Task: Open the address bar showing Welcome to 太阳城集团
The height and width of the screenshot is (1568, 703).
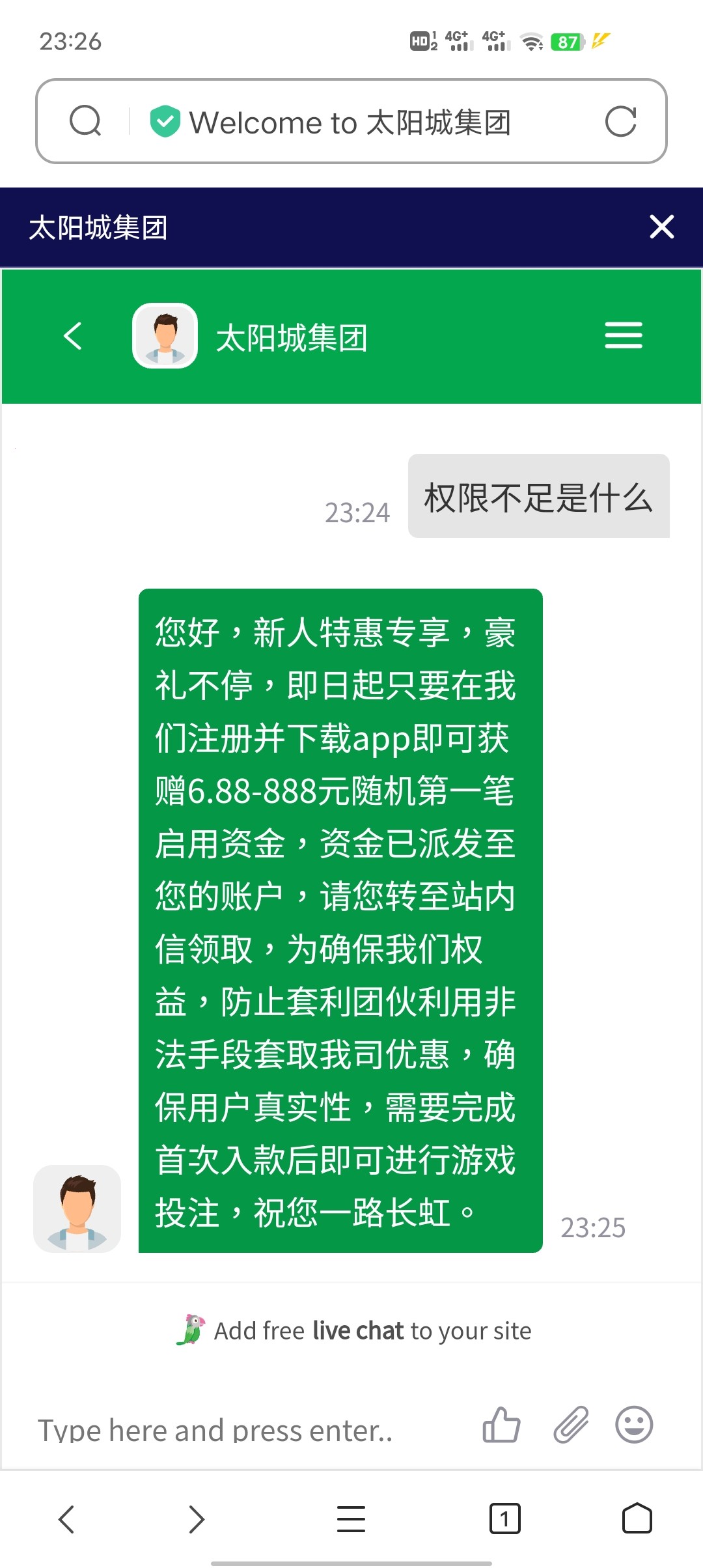Action: [350, 122]
